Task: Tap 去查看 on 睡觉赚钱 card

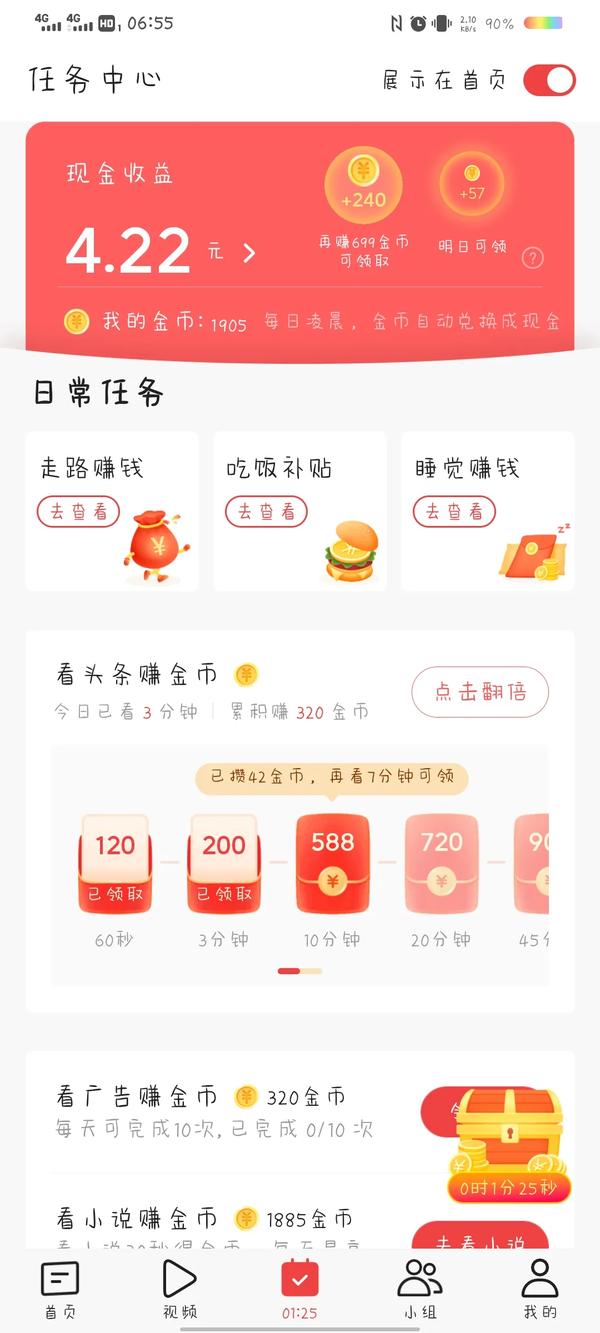Action: pyautogui.click(x=454, y=511)
